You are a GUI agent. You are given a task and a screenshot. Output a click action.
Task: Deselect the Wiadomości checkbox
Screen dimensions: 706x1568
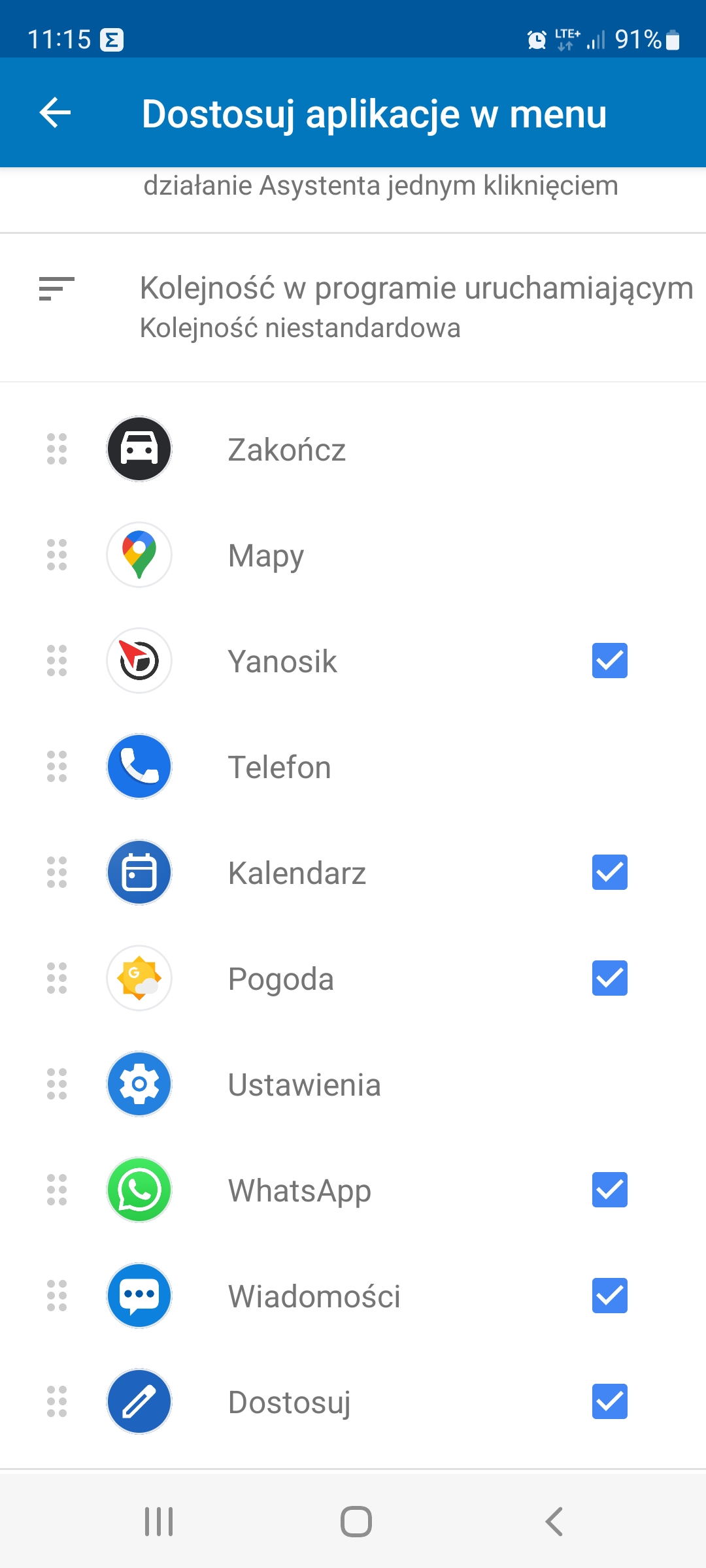pyautogui.click(x=609, y=1296)
